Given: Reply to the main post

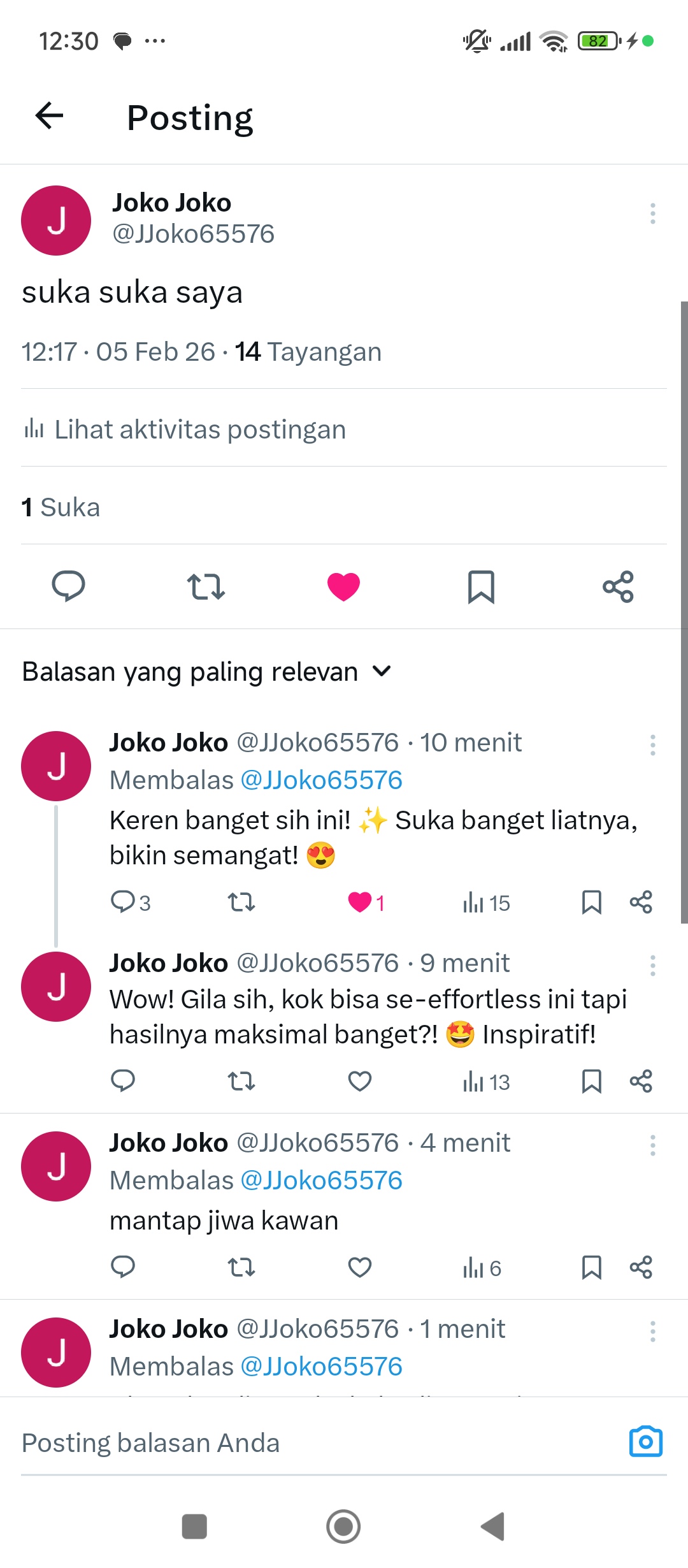Looking at the screenshot, I should 68,586.
